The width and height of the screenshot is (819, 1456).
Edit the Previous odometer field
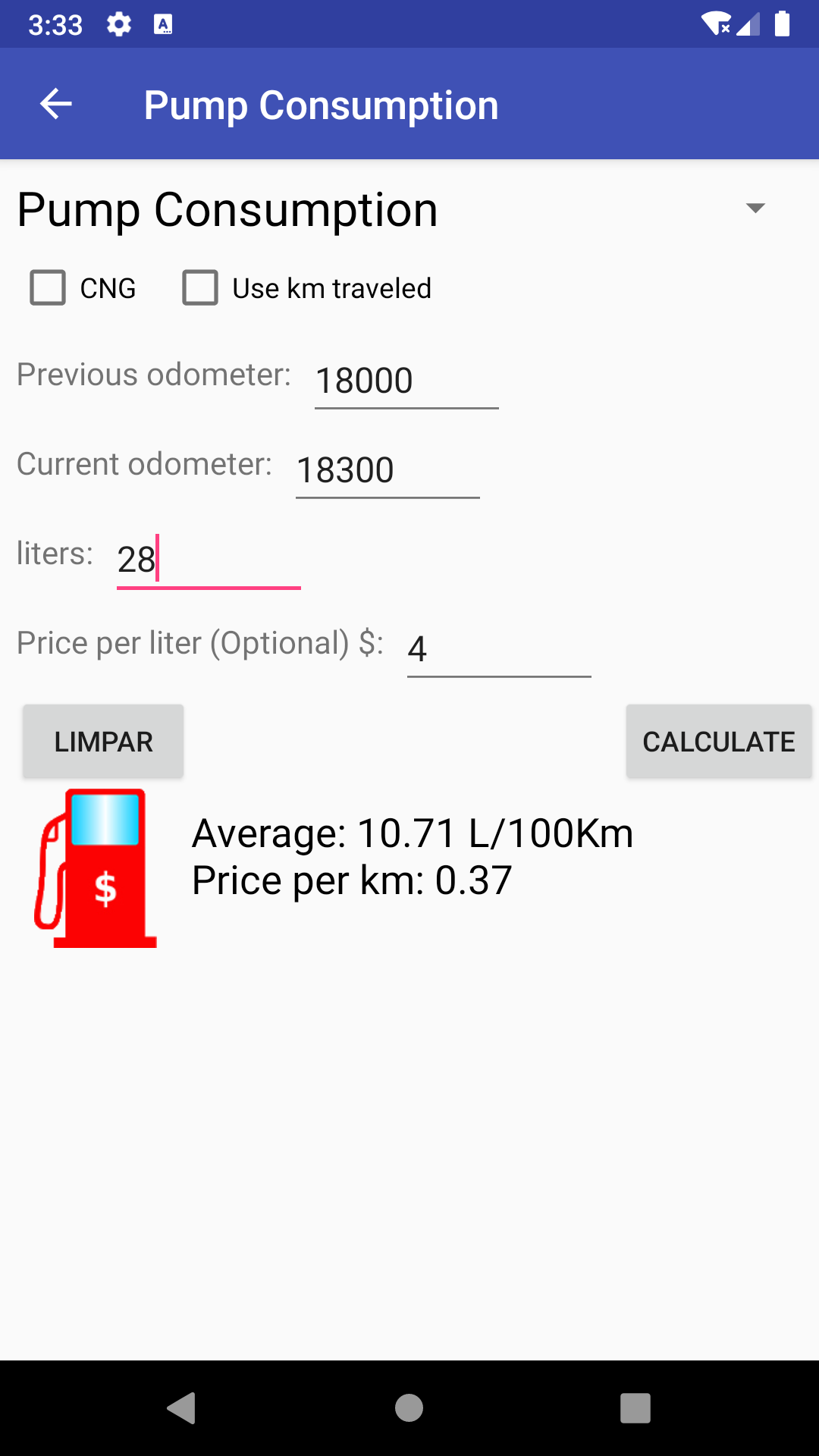pyautogui.click(x=406, y=381)
